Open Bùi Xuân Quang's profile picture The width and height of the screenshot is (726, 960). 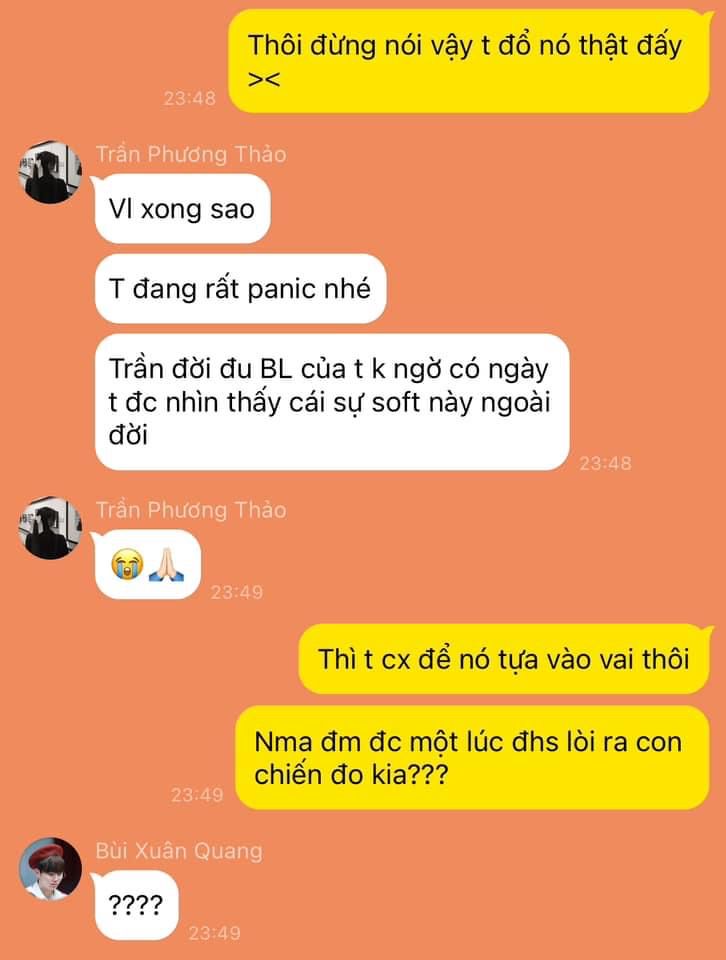(51, 868)
